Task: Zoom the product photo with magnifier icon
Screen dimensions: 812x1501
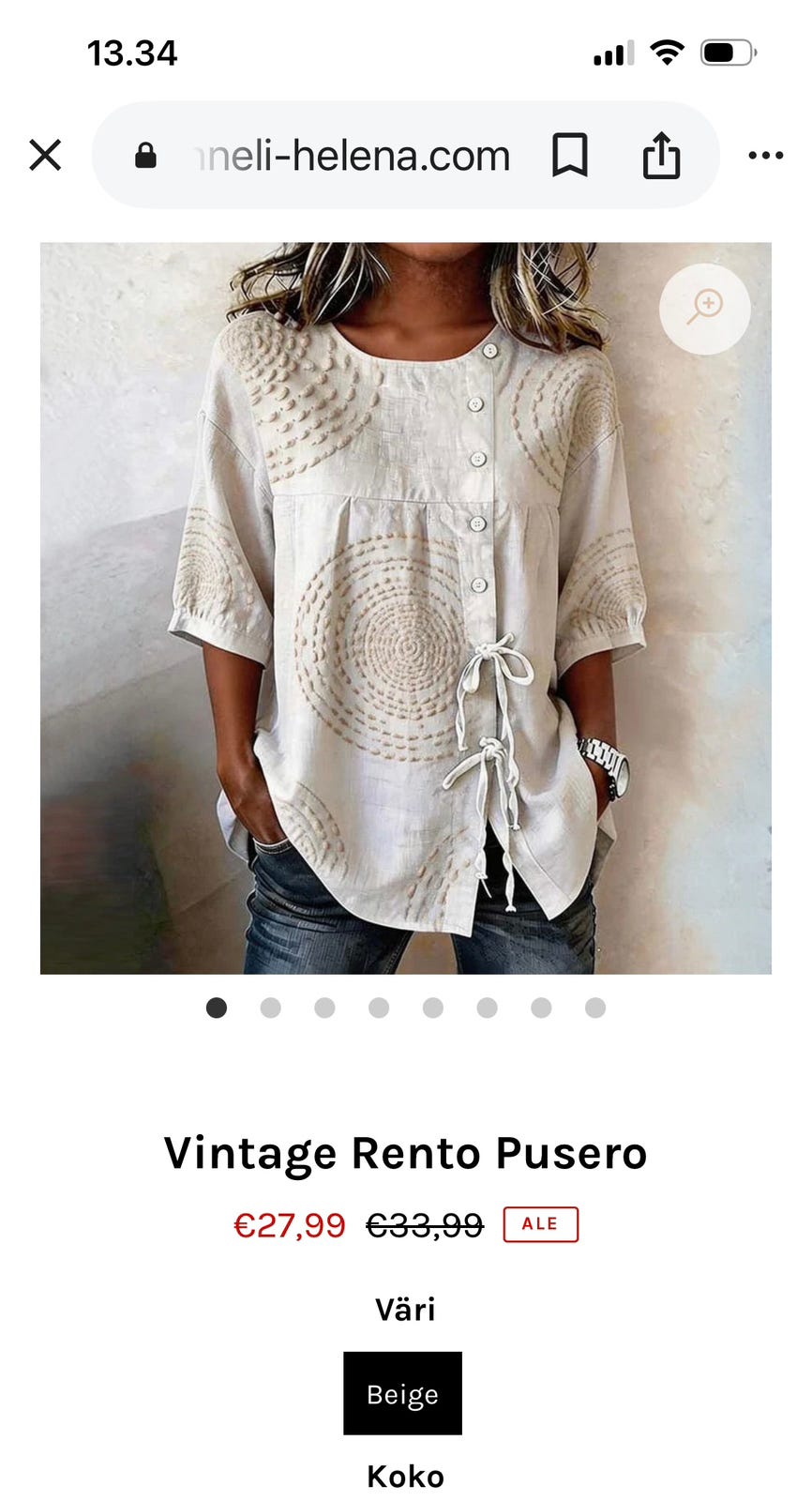Action: pyautogui.click(x=705, y=309)
